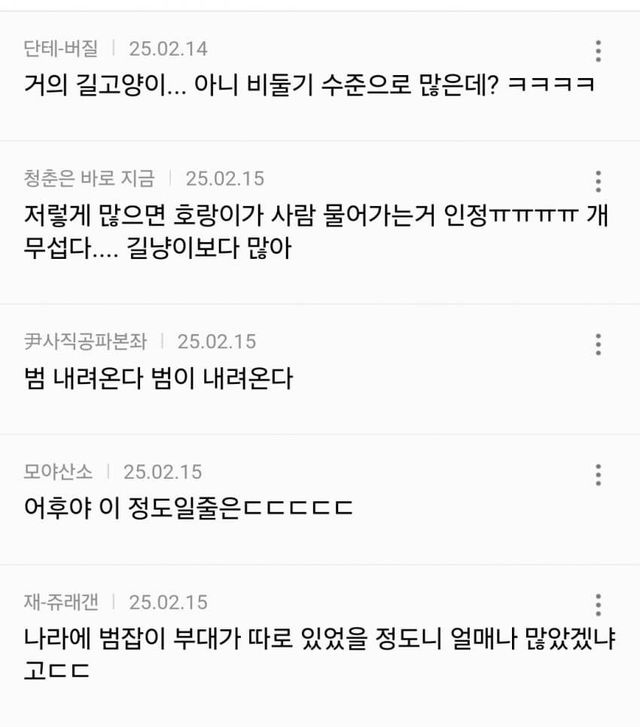This screenshot has width=640, height=727.
Task: Open the three-dot menu for 청춘은 바로 지금's comment
Action: tap(598, 181)
